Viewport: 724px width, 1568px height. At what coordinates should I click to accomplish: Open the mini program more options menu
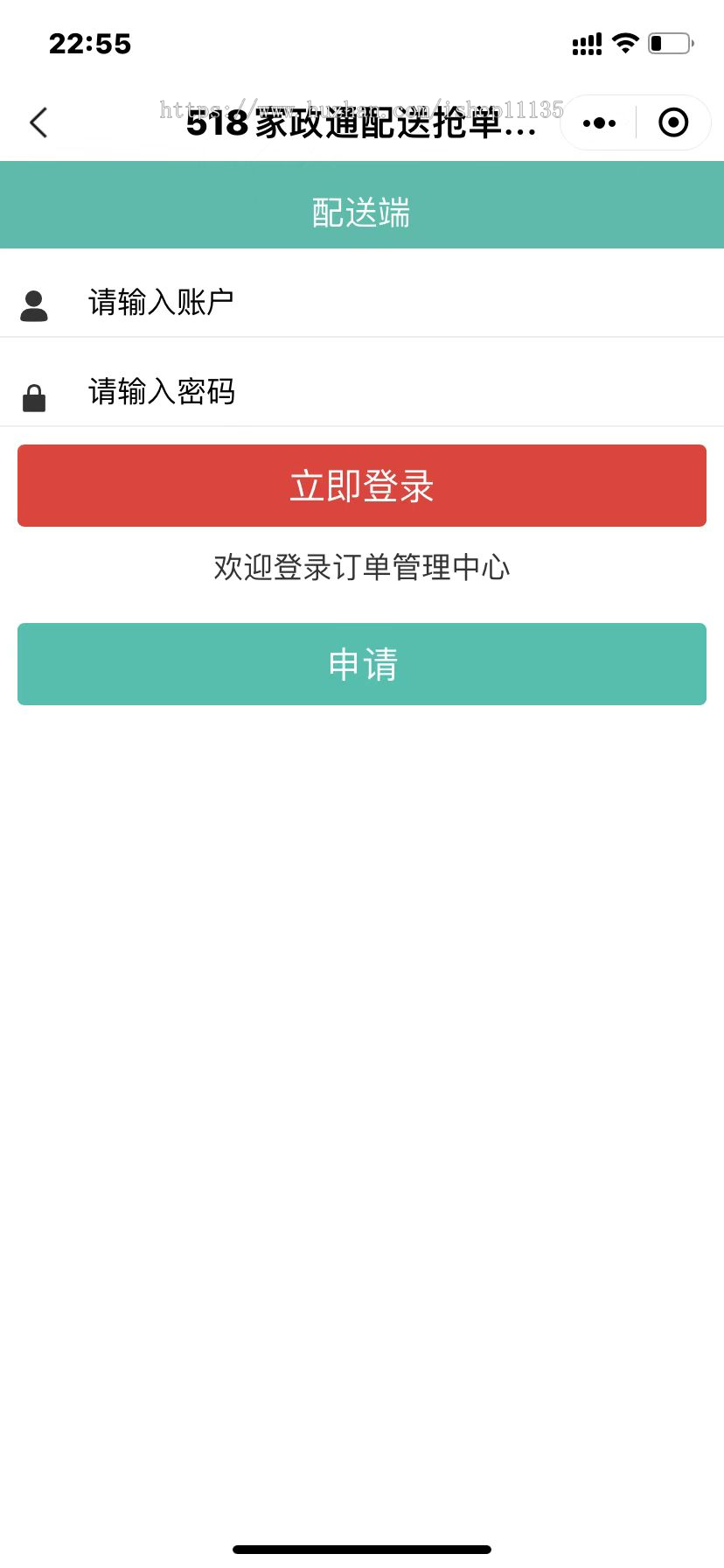(599, 123)
